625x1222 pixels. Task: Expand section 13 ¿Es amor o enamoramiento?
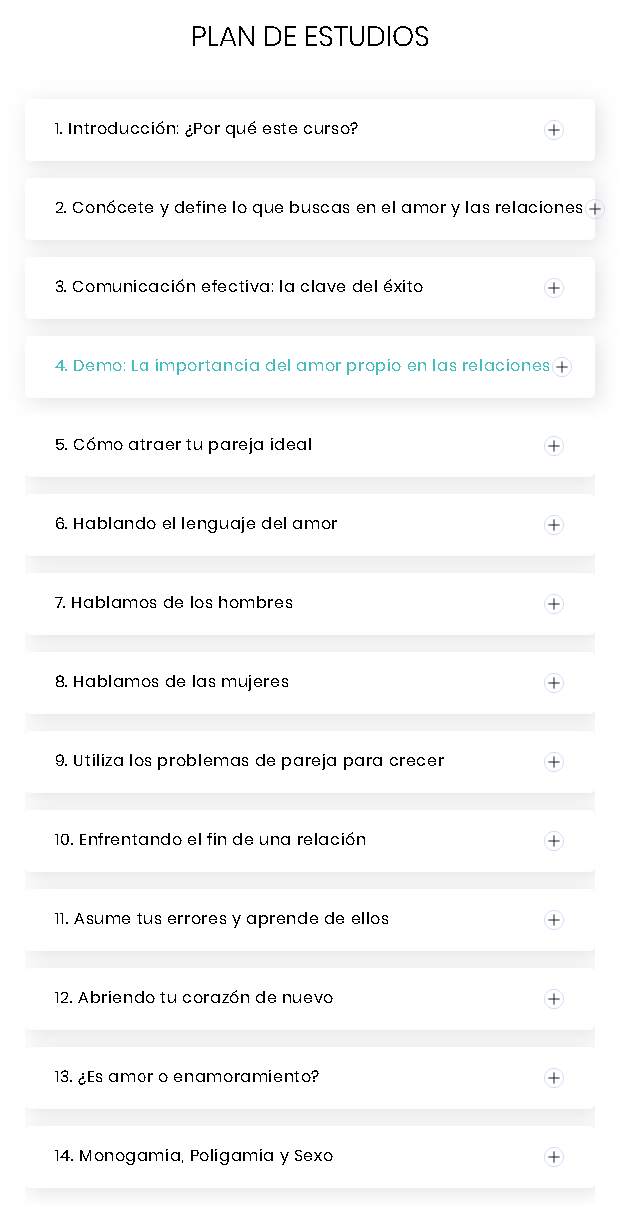553,1078
